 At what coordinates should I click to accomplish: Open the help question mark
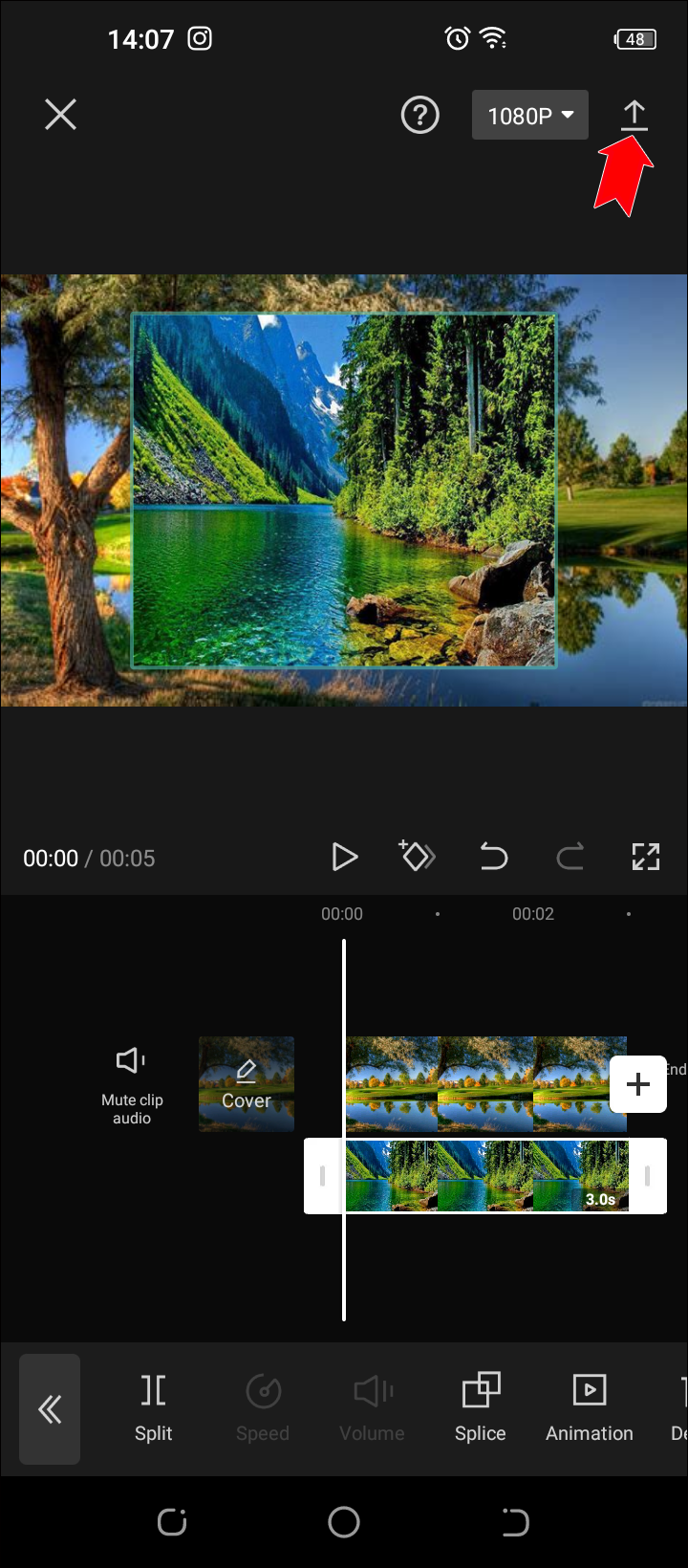point(419,115)
